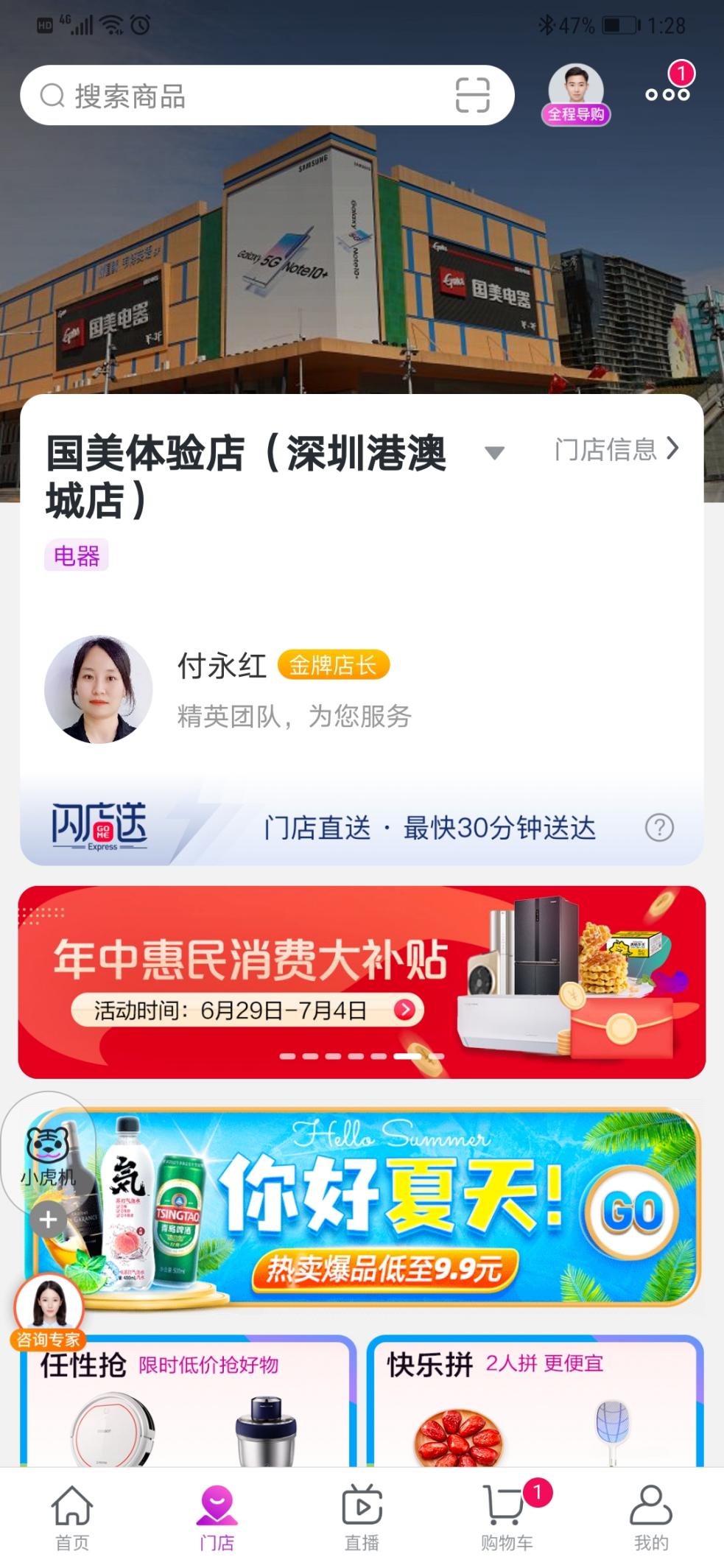Screen dimensions: 724x1568
Task: Open 门店信息 store details
Action: [616, 449]
